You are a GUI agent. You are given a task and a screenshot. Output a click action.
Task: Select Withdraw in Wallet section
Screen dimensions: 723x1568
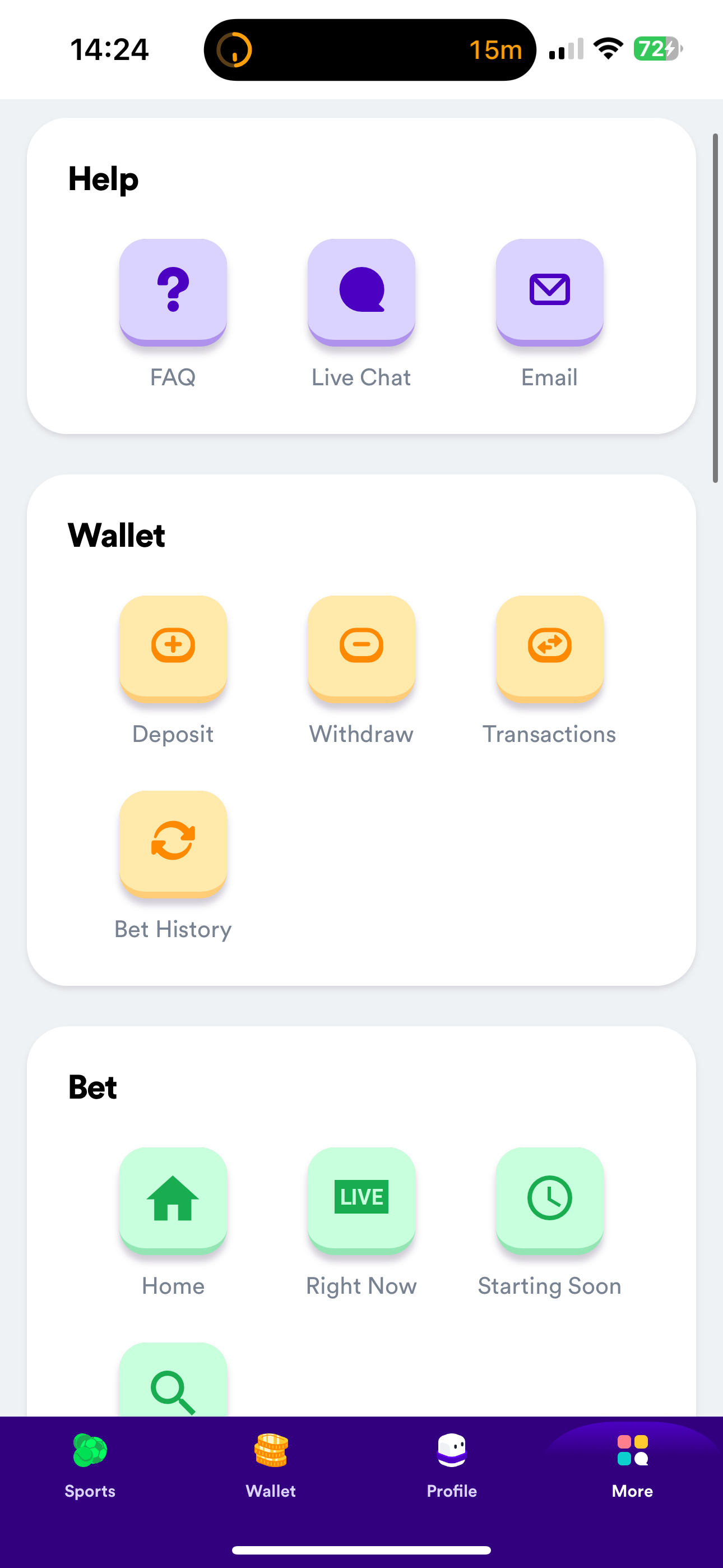361,647
